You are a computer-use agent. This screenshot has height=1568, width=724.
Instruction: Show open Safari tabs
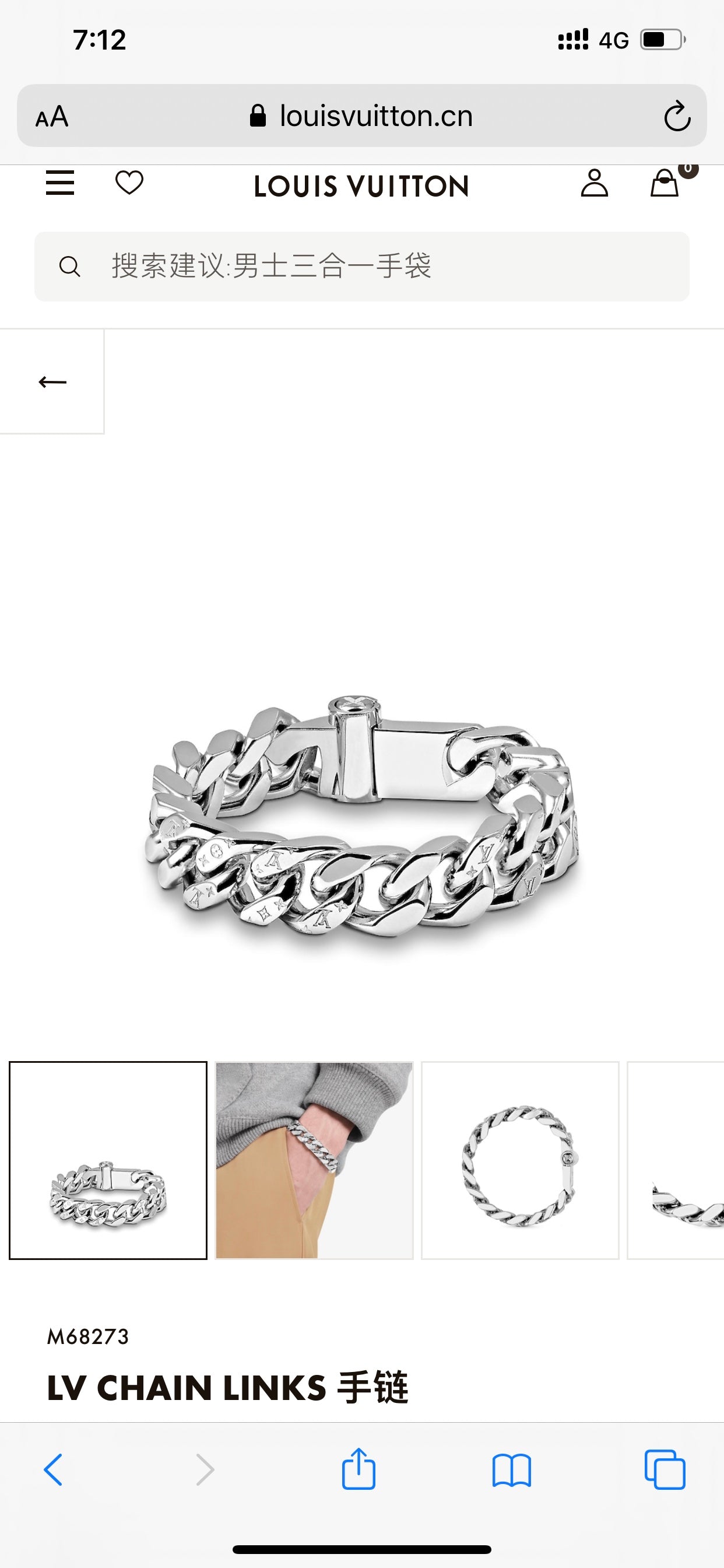pyautogui.click(x=665, y=1469)
